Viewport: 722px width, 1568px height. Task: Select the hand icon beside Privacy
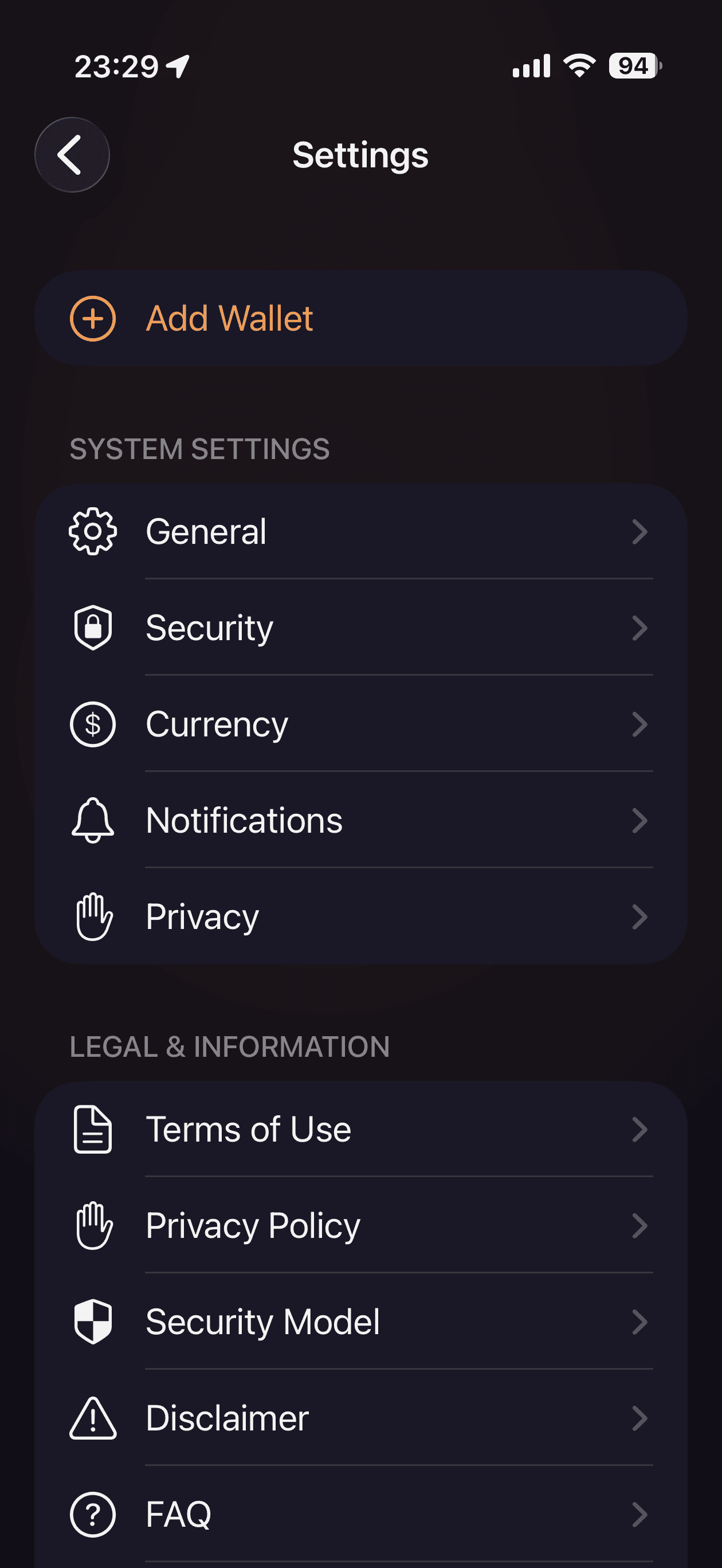click(93, 917)
